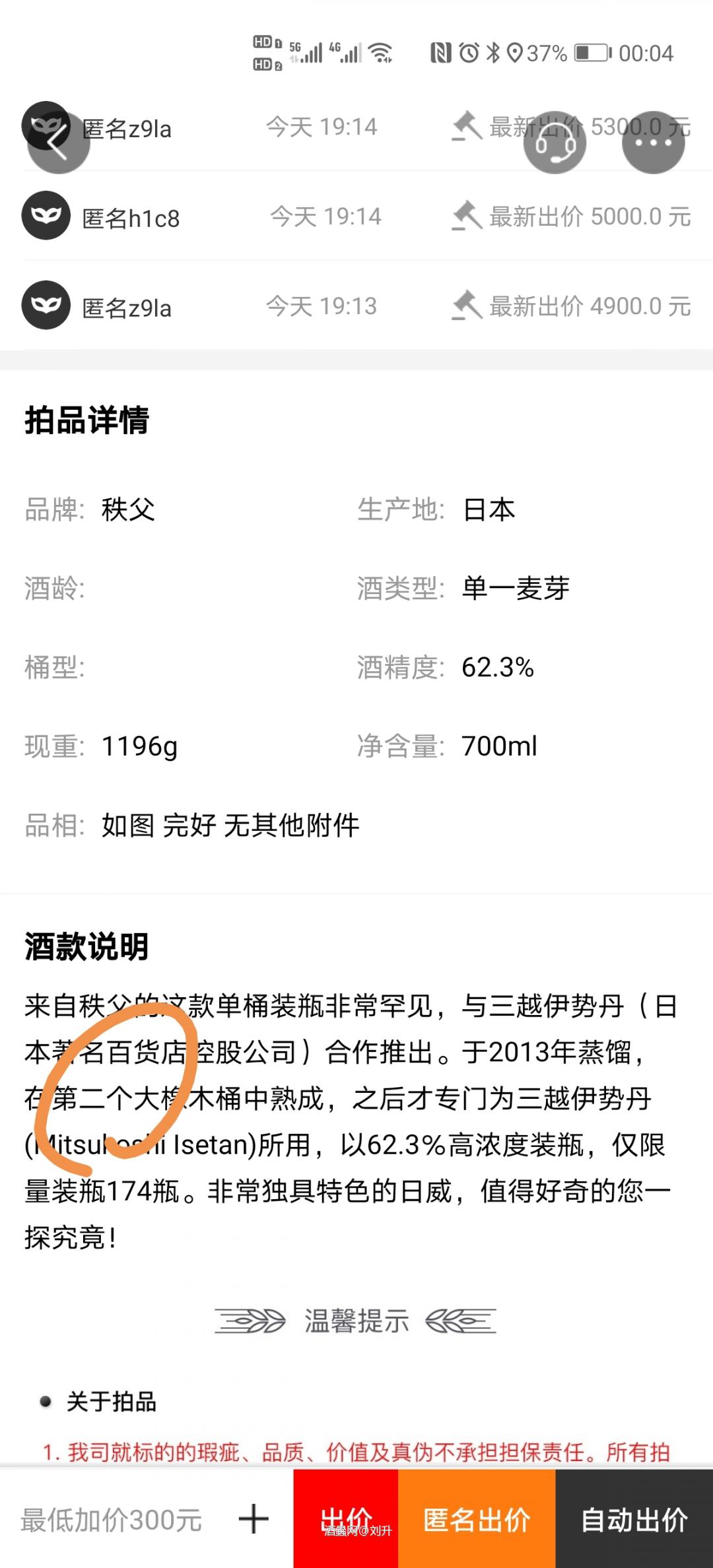This screenshot has width=713, height=1568.
Task: Open the customer service headset icon
Action: [556, 142]
